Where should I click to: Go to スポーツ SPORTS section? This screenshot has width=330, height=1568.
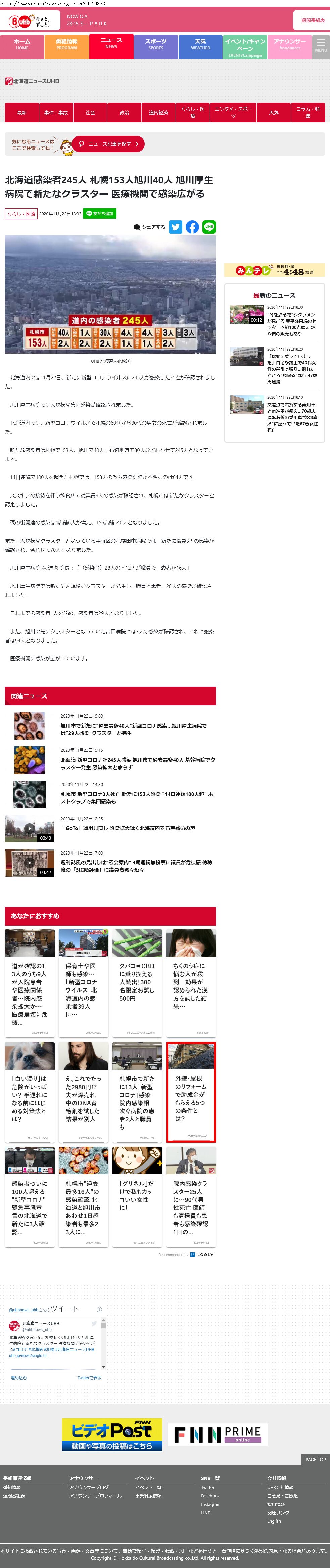pyautogui.click(x=156, y=44)
